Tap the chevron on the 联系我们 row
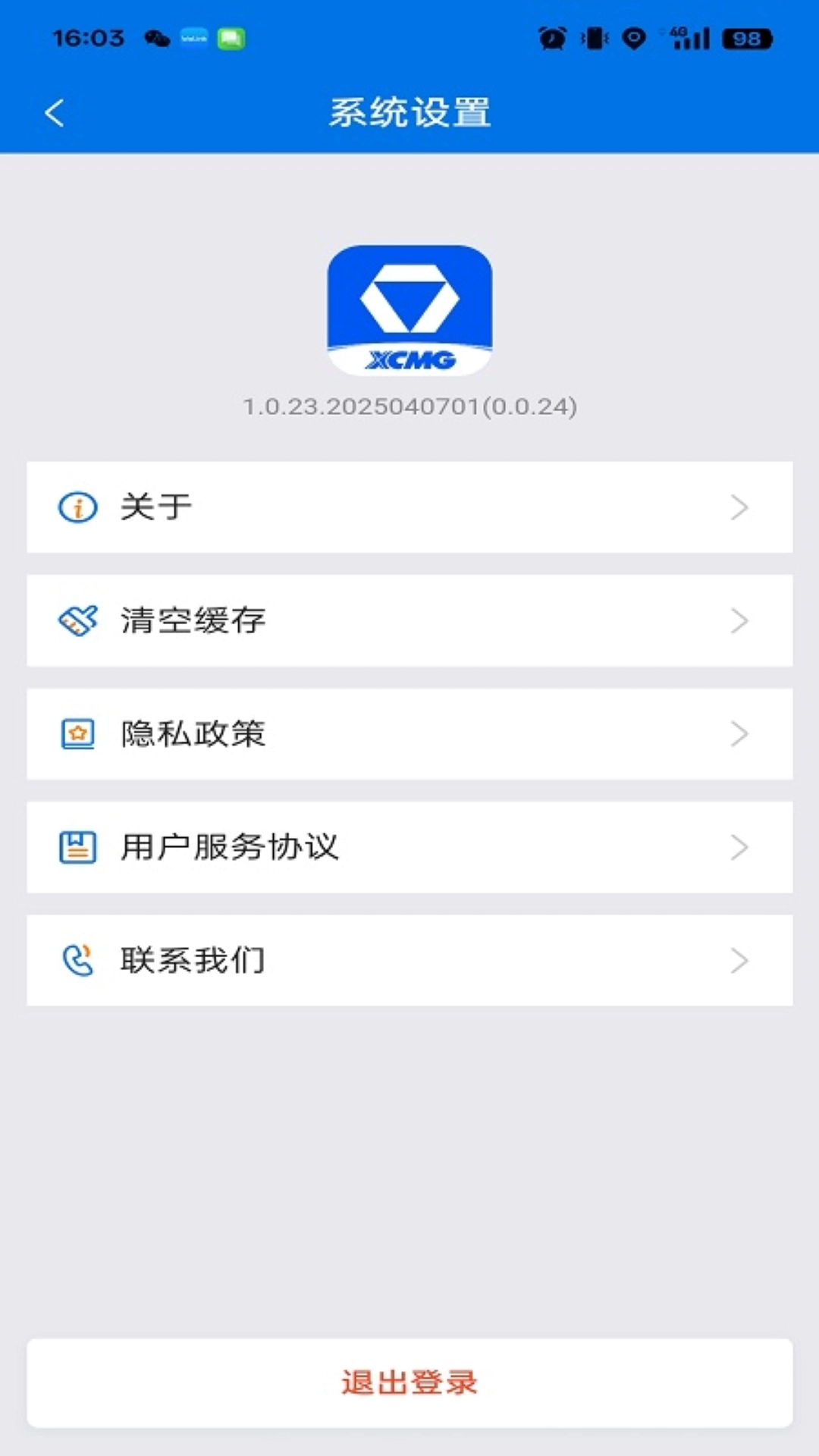 pos(739,959)
